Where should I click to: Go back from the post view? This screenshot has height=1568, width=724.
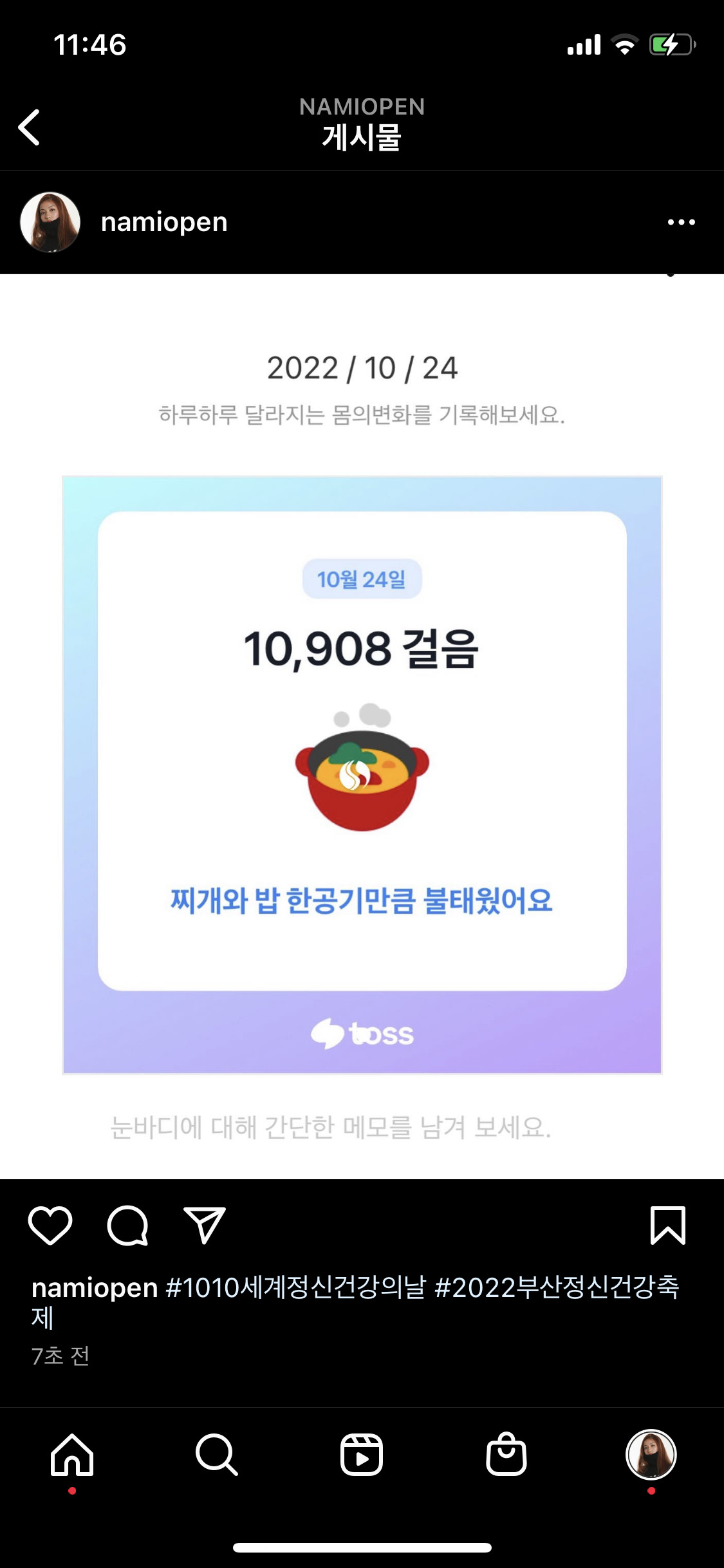pos(30,127)
